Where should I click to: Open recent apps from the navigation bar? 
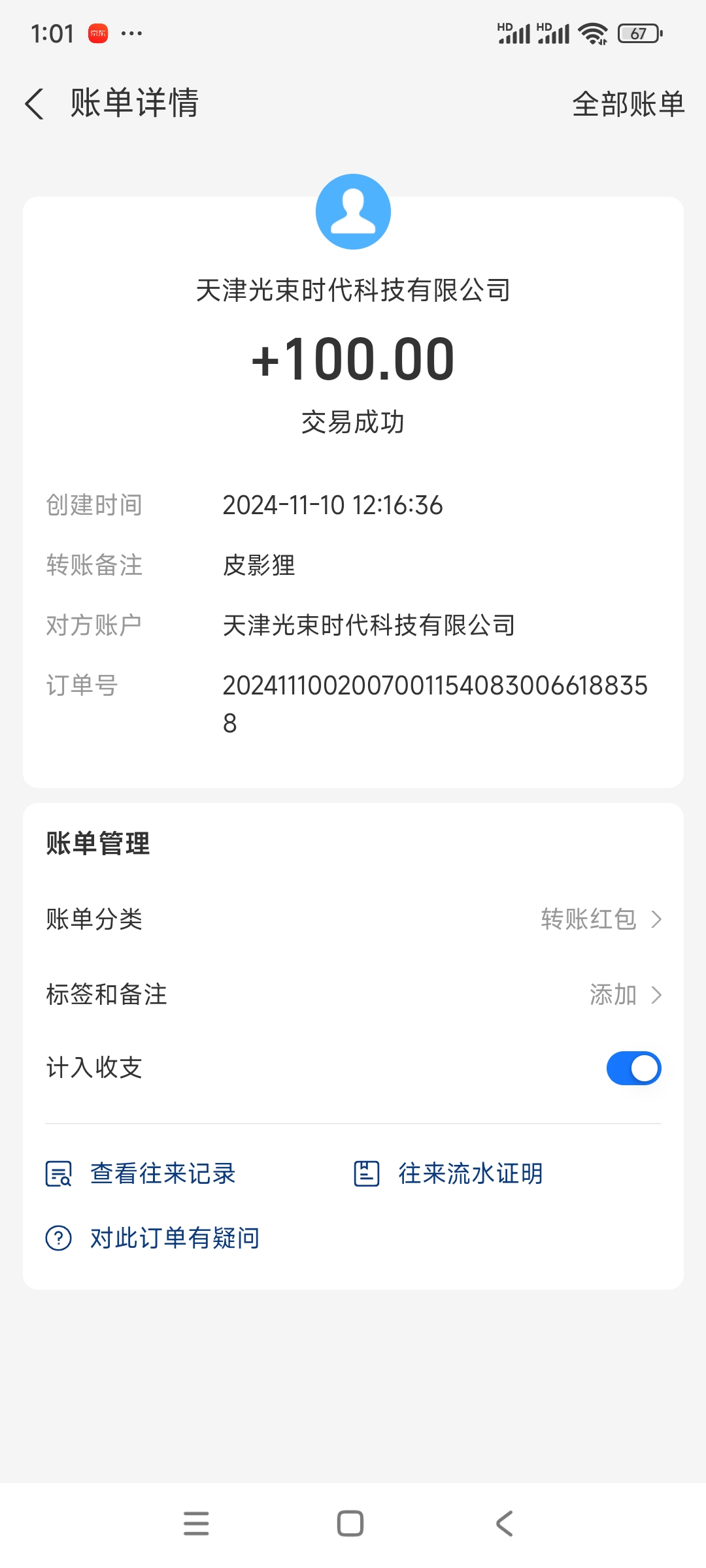tap(196, 1524)
